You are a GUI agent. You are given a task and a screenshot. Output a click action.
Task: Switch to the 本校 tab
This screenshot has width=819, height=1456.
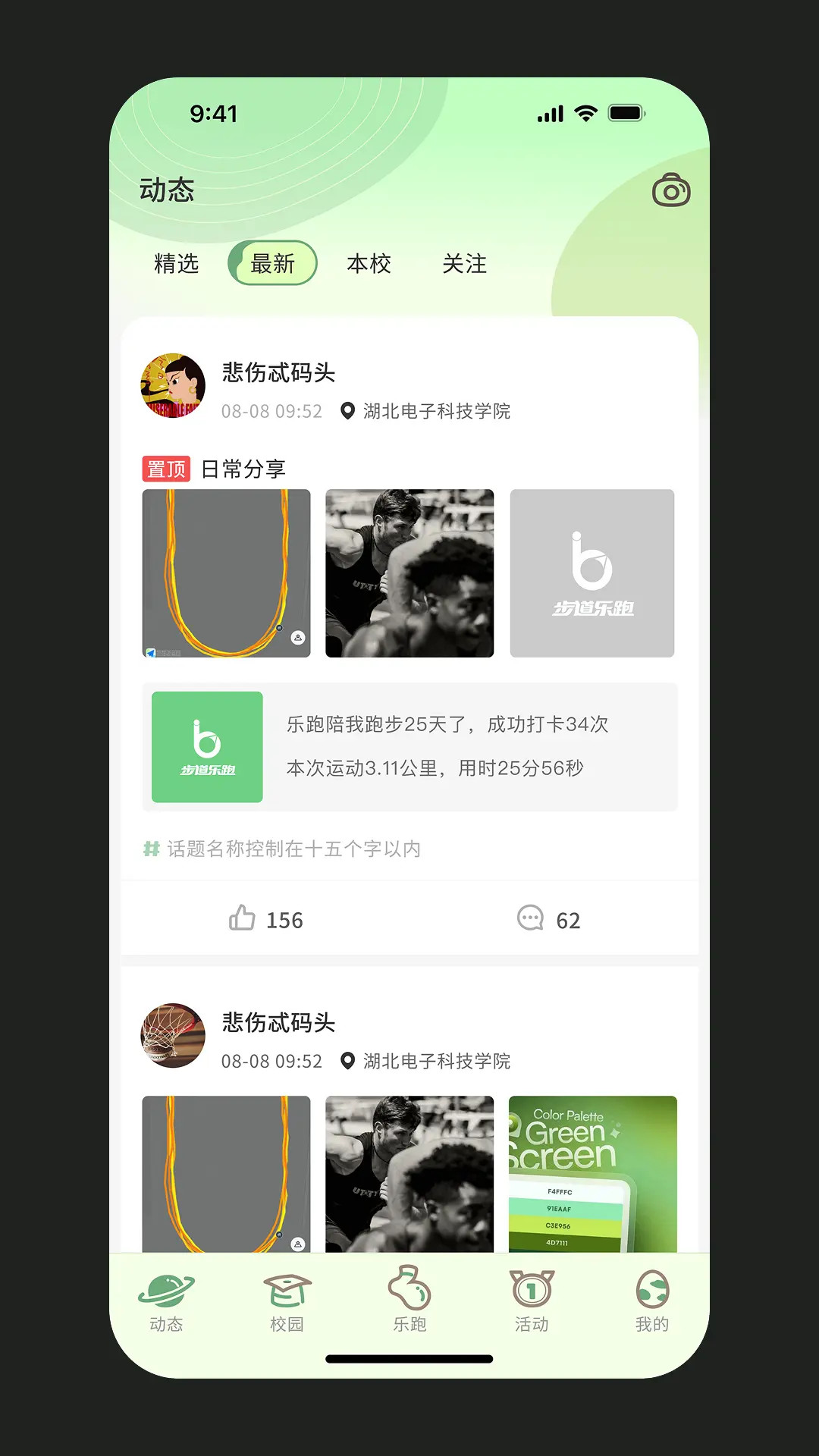point(369,264)
